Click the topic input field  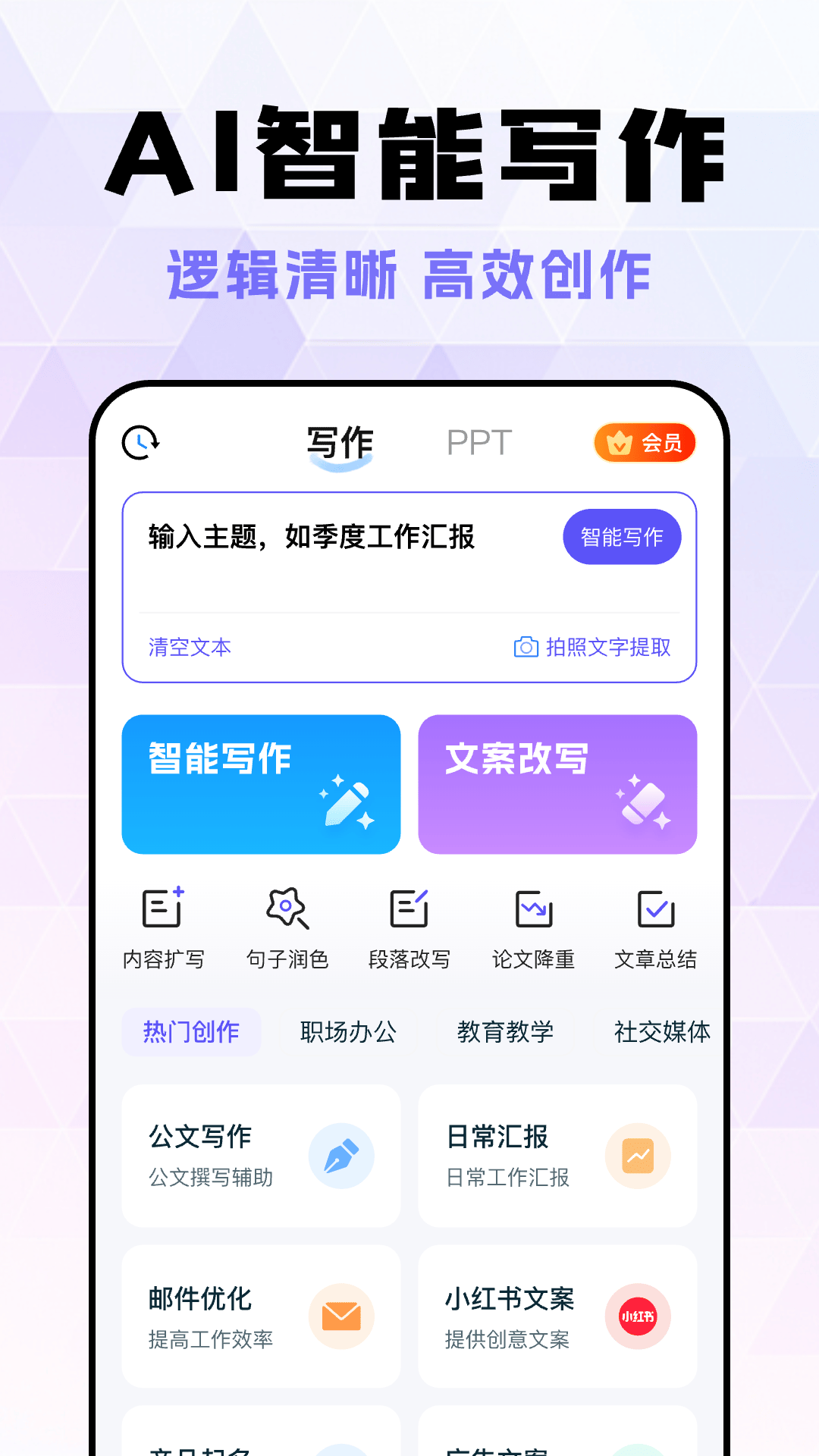tap(311, 536)
